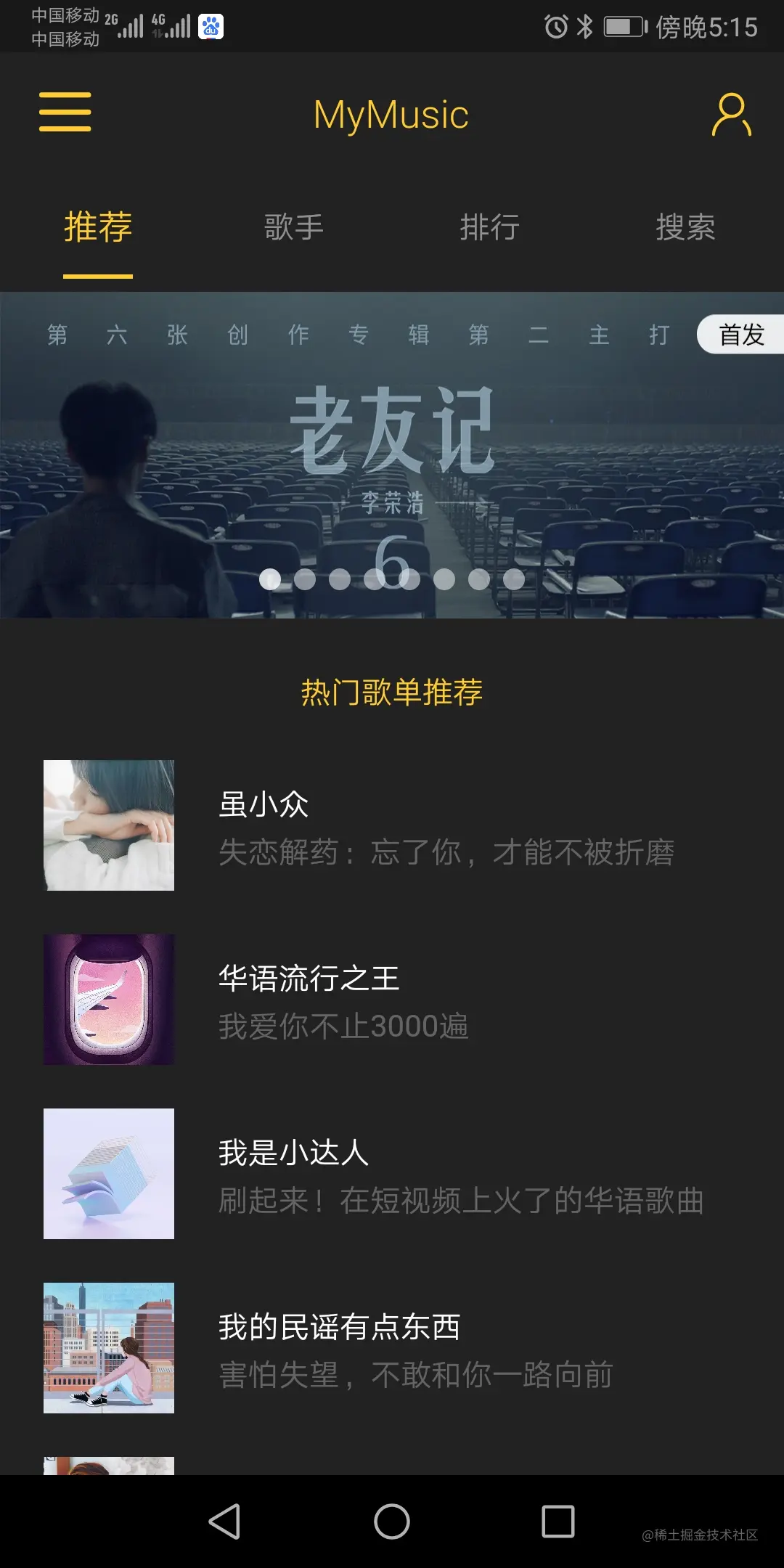This screenshot has height=1568, width=784.
Task: Open the 我的民谣有点东西 playlist
Action: click(392, 1348)
